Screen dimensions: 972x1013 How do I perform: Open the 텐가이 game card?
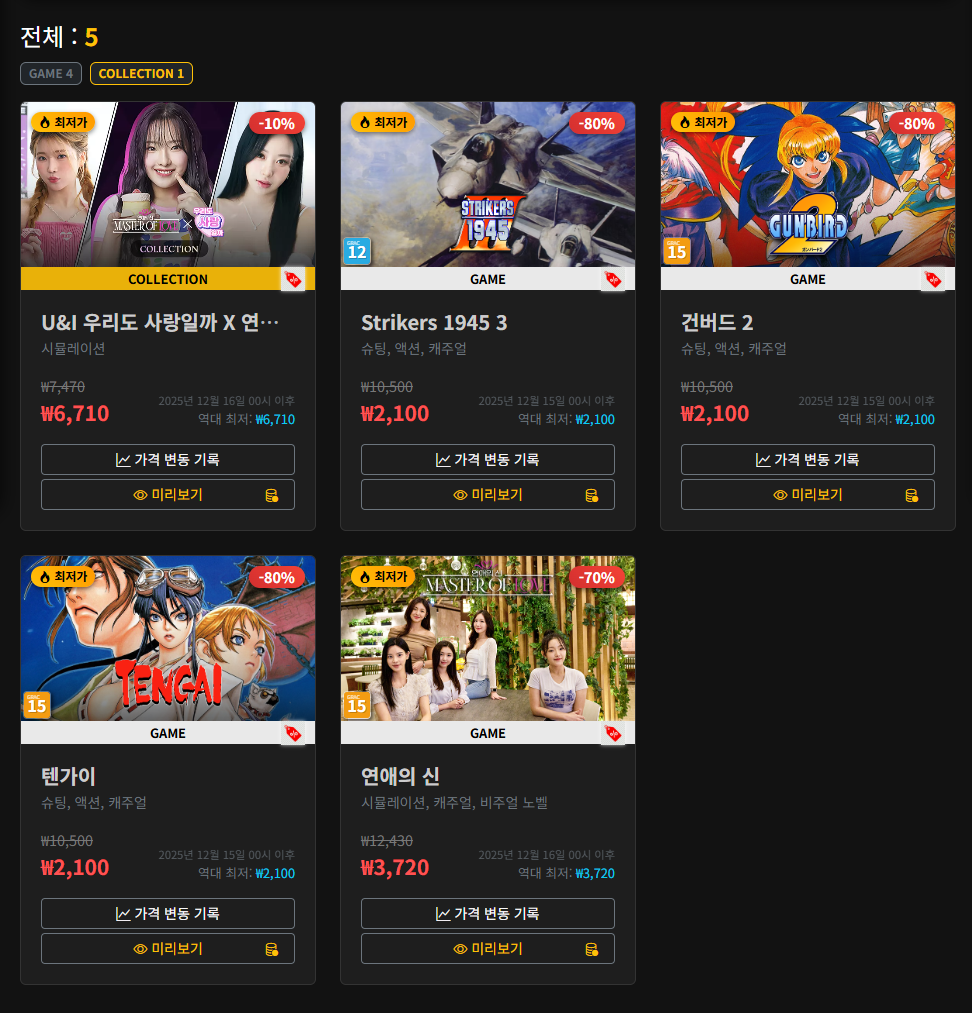tap(68, 776)
